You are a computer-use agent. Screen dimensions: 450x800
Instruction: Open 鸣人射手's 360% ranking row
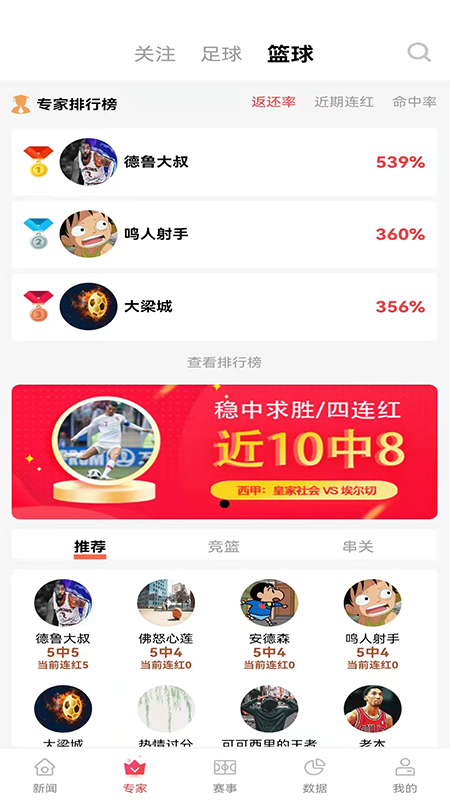(224, 234)
